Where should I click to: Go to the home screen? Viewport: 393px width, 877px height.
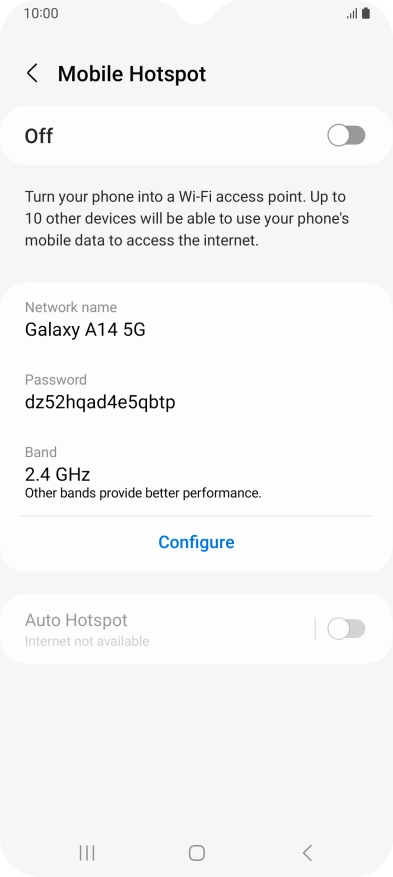point(196,852)
